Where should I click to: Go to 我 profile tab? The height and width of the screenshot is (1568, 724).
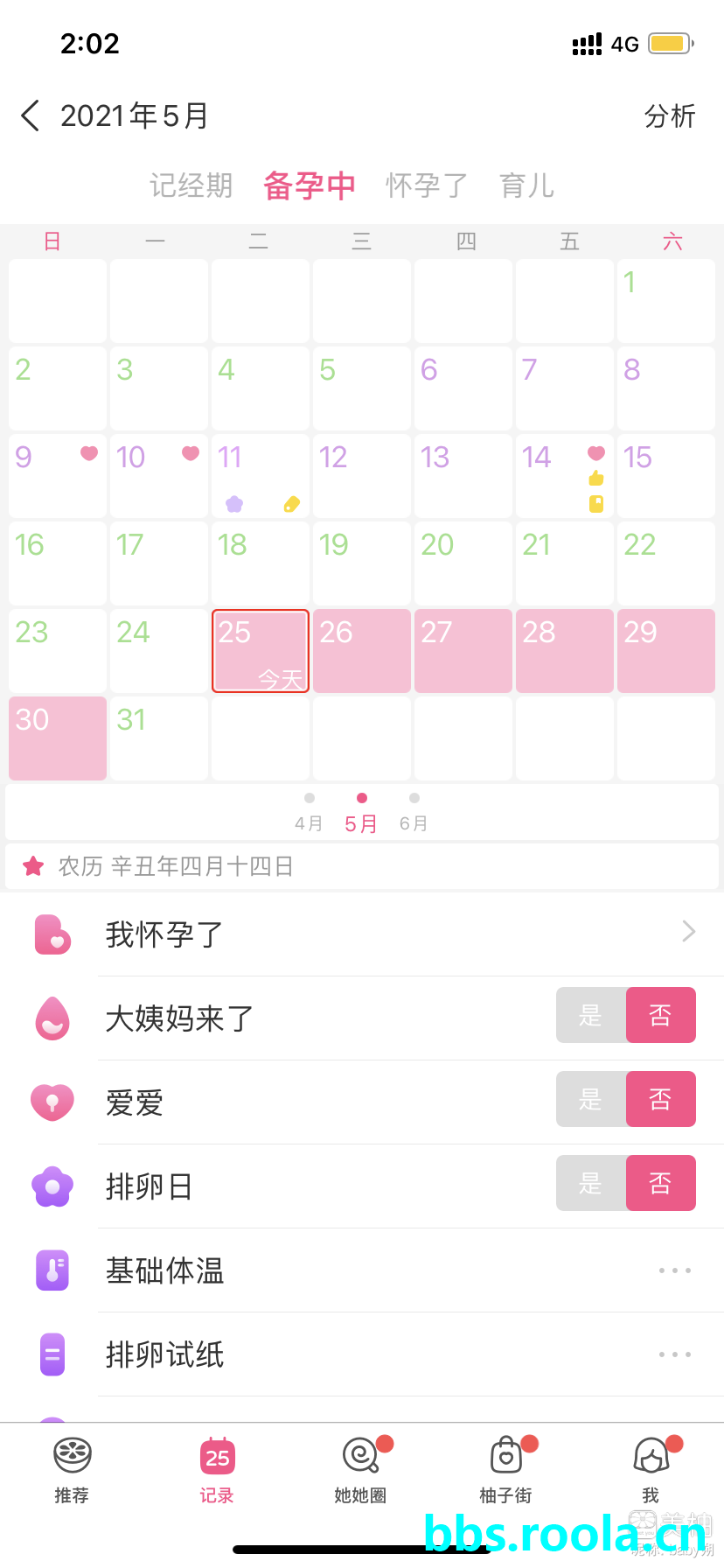tap(651, 1470)
